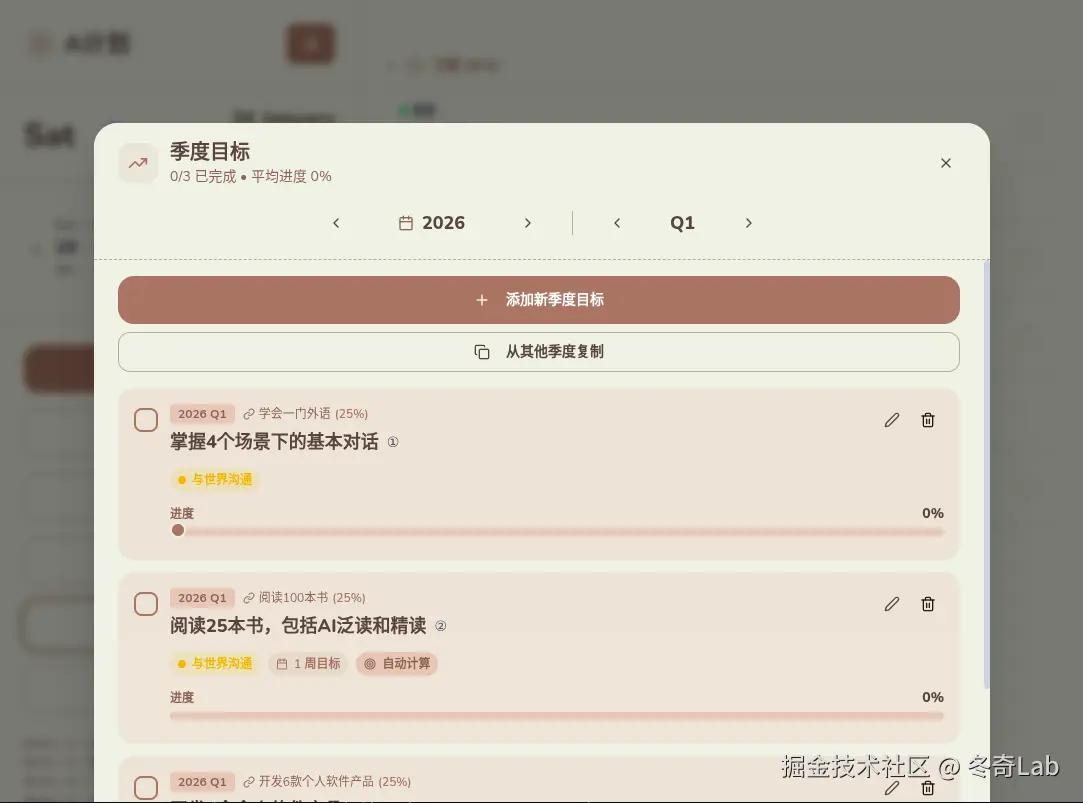The width and height of the screenshot is (1083, 803).
Task: Tap 添加新季度目标 button
Action: (538, 300)
